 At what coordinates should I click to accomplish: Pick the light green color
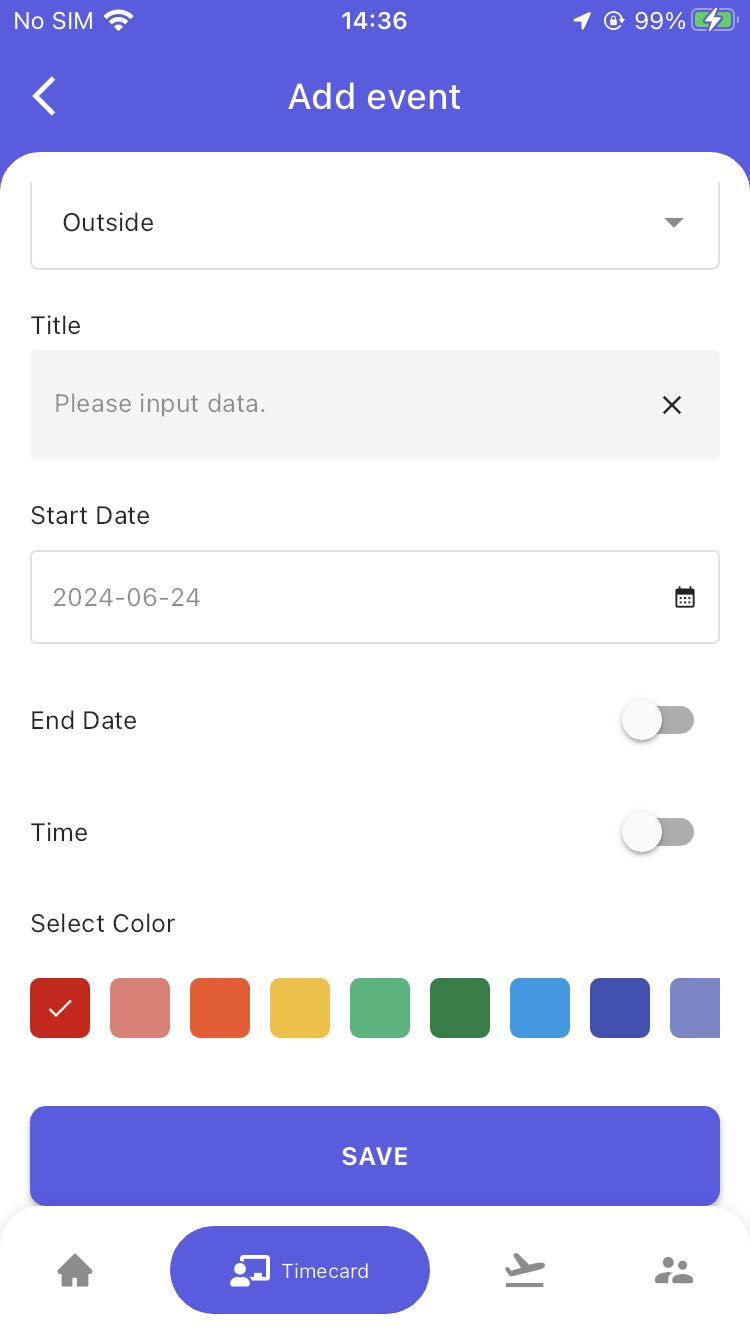pos(380,1008)
